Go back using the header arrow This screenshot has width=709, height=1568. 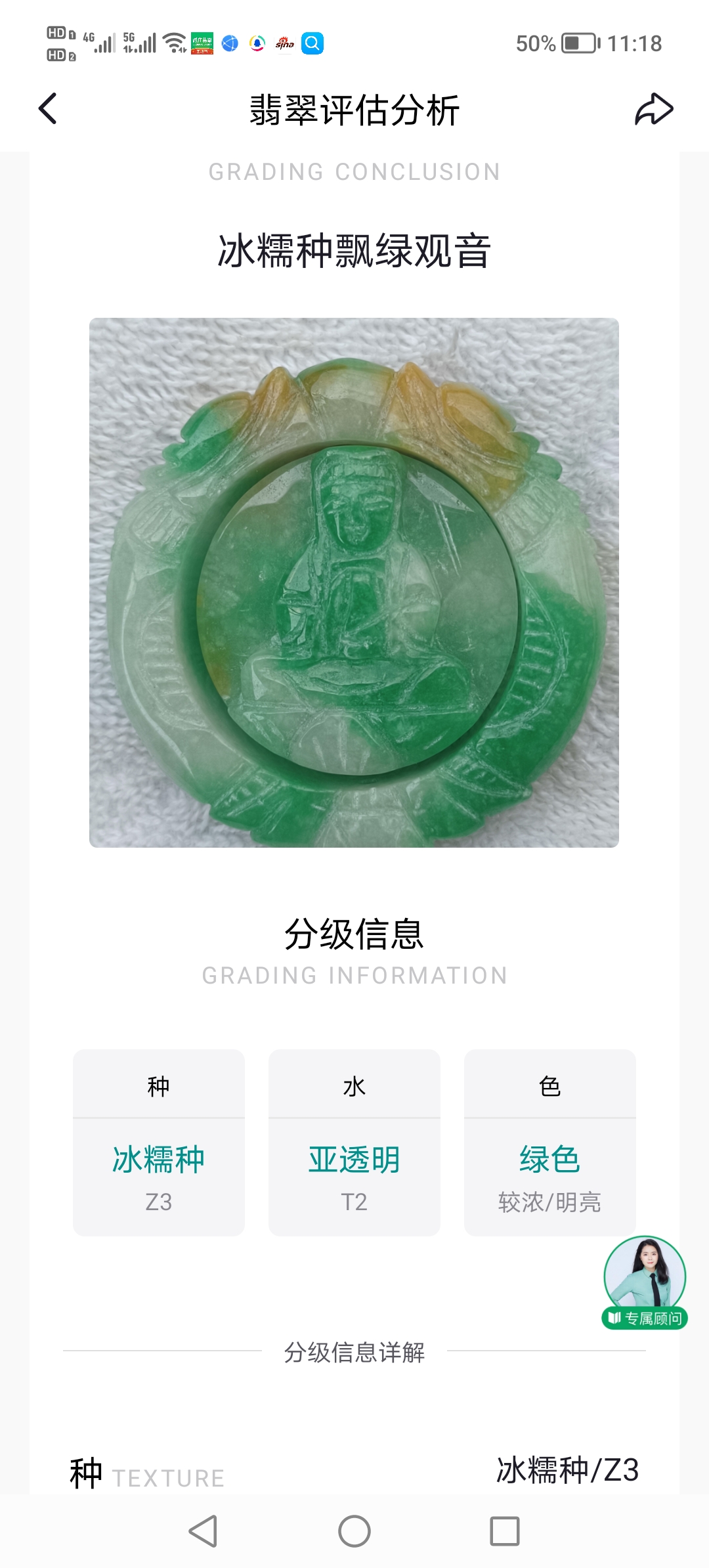click(x=47, y=108)
